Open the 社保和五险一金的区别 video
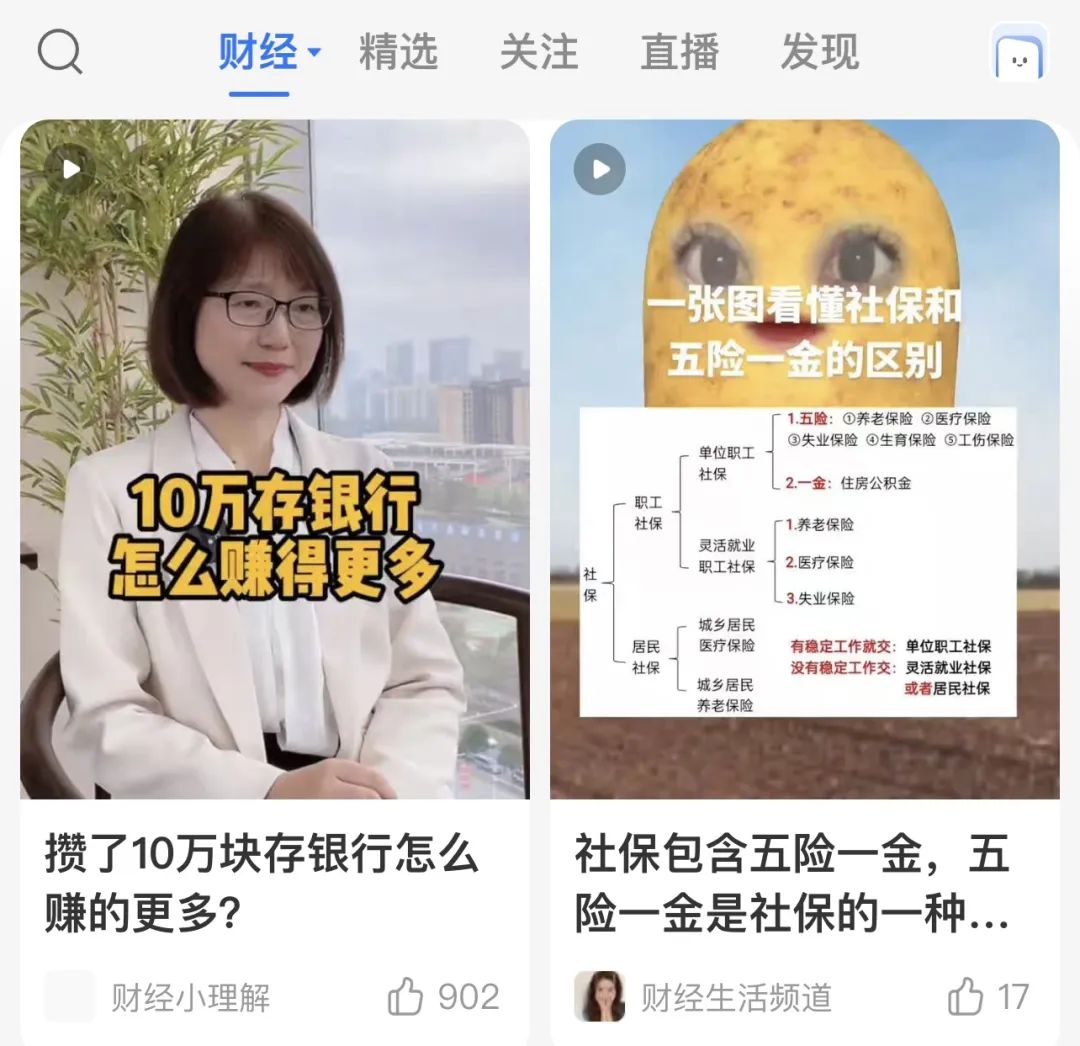Image resolution: width=1080 pixels, height=1046 pixels. pos(804,459)
